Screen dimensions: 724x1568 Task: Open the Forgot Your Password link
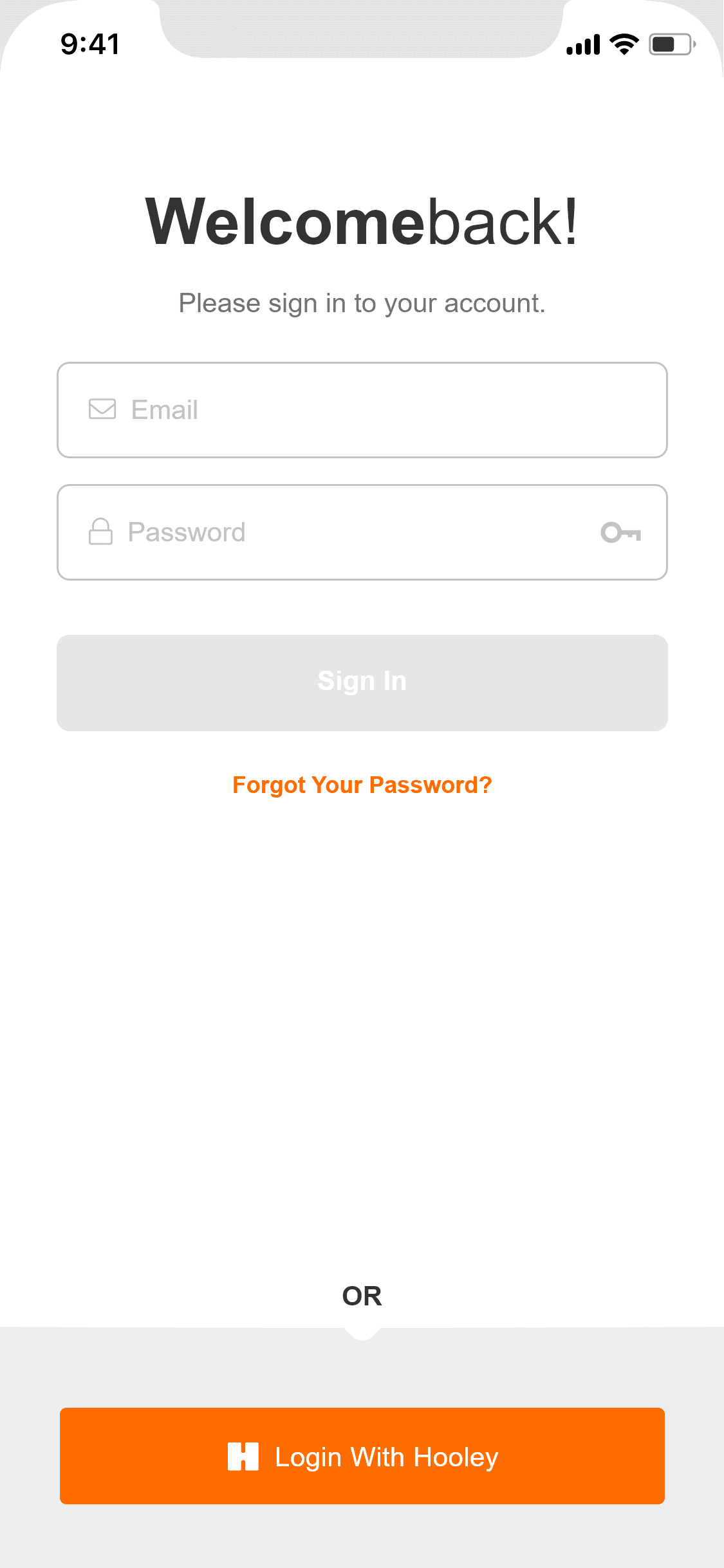[x=362, y=785]
